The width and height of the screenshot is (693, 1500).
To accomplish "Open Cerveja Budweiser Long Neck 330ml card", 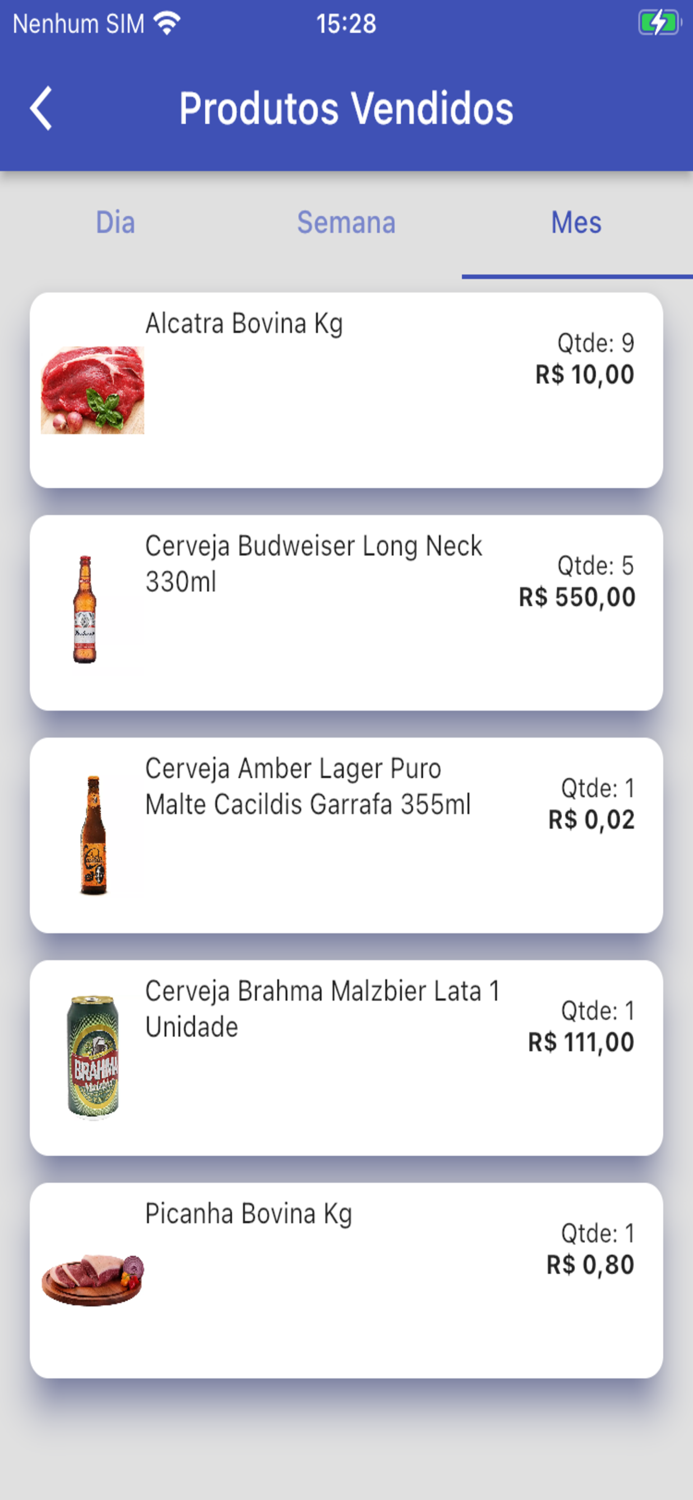I will click(346, 612).
